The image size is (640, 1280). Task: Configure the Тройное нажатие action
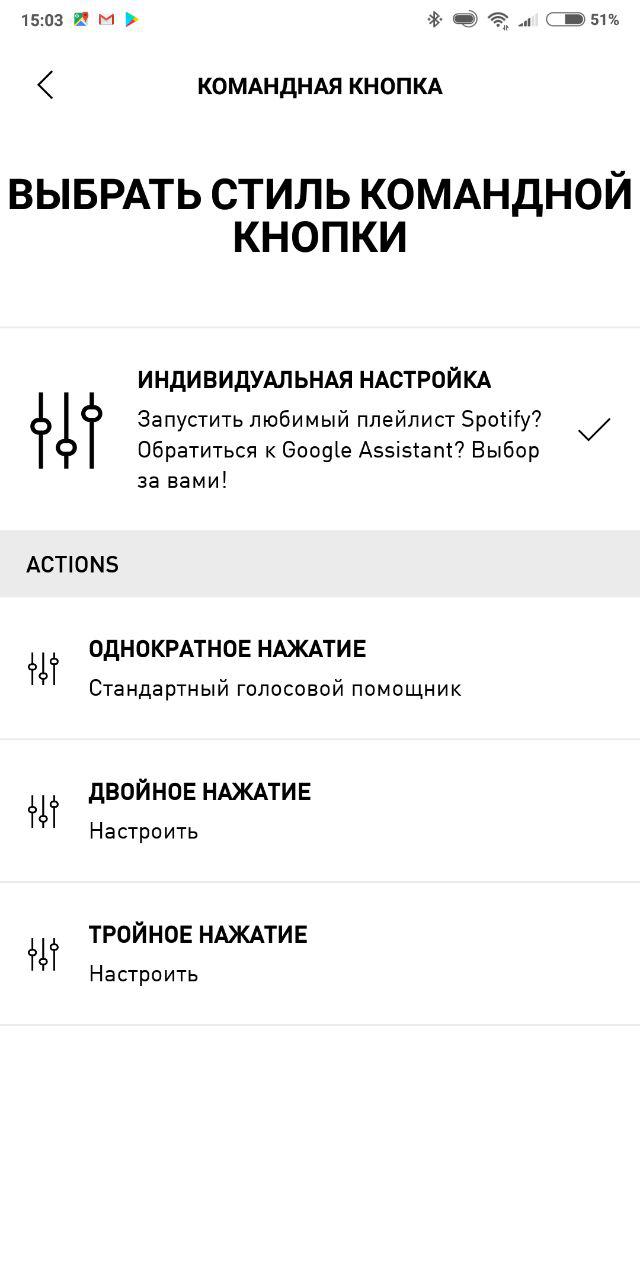point(320,954)
